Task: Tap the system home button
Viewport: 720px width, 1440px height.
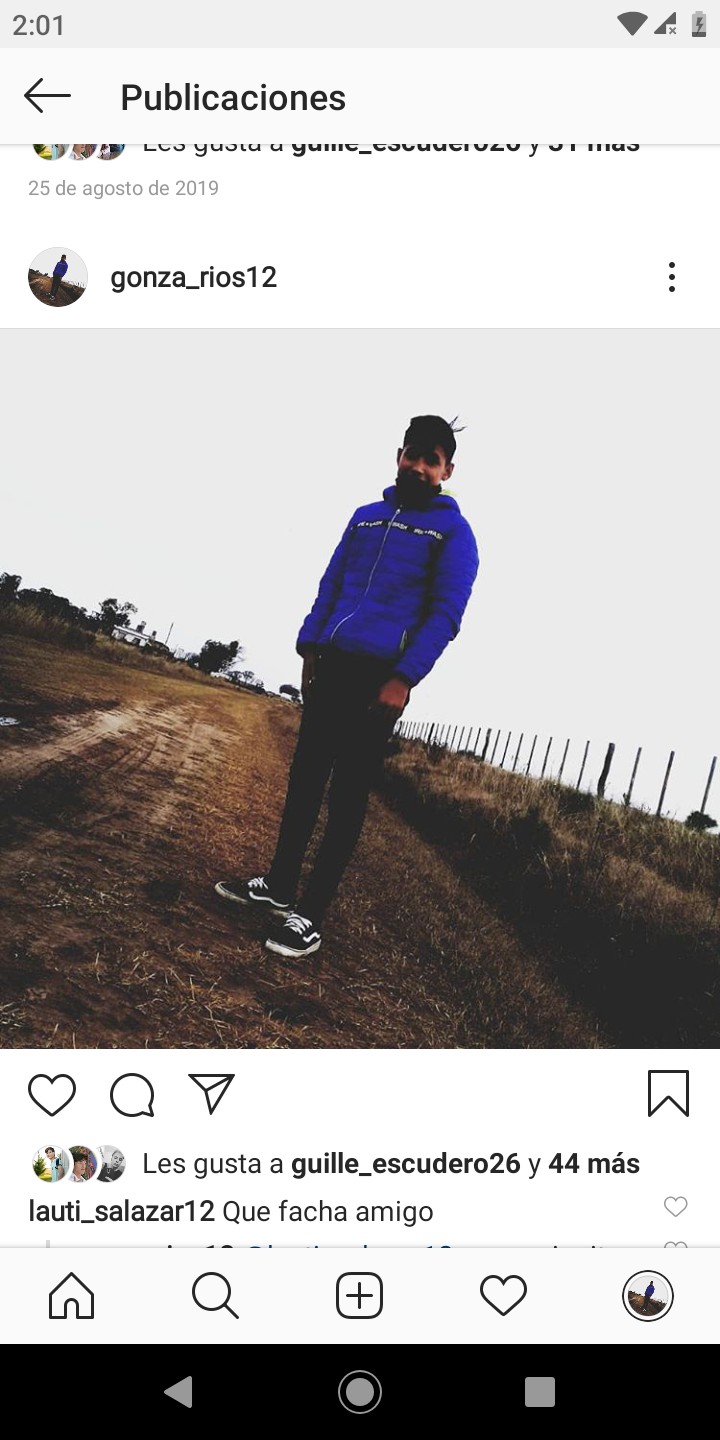Action: 359,1391
